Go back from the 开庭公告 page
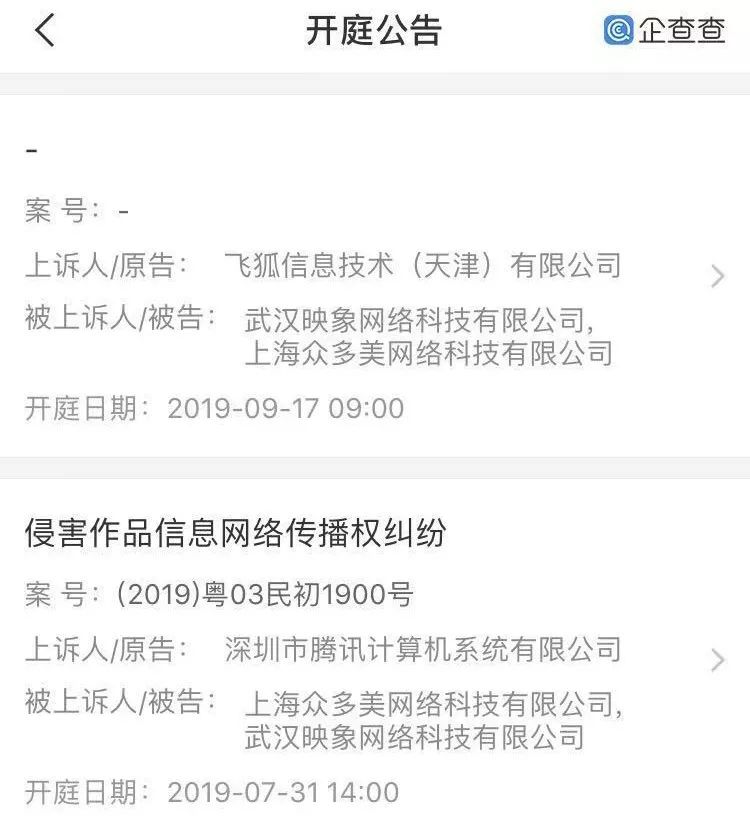 point(44,31)
